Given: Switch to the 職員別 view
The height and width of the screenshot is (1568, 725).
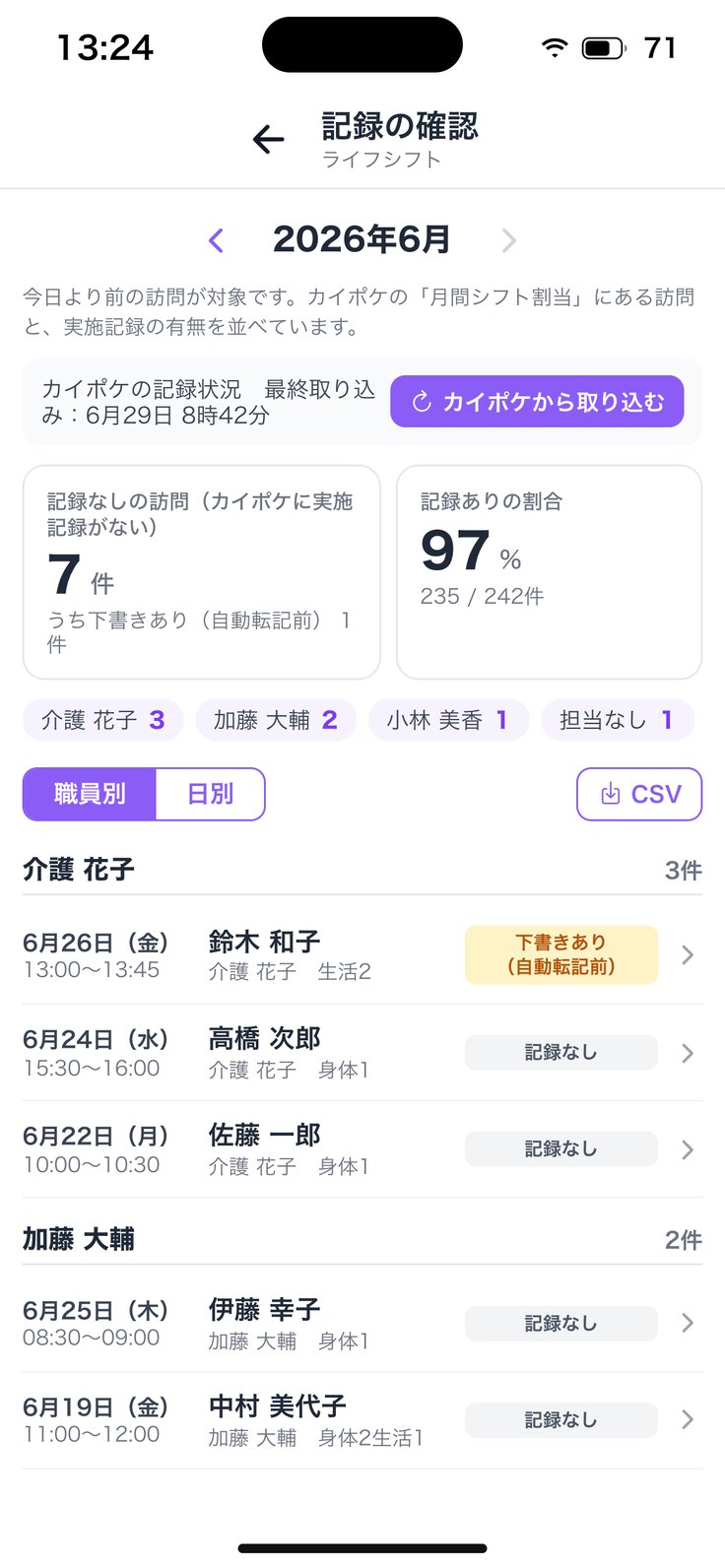Looking at the screenshot, I should click(90, 794).
